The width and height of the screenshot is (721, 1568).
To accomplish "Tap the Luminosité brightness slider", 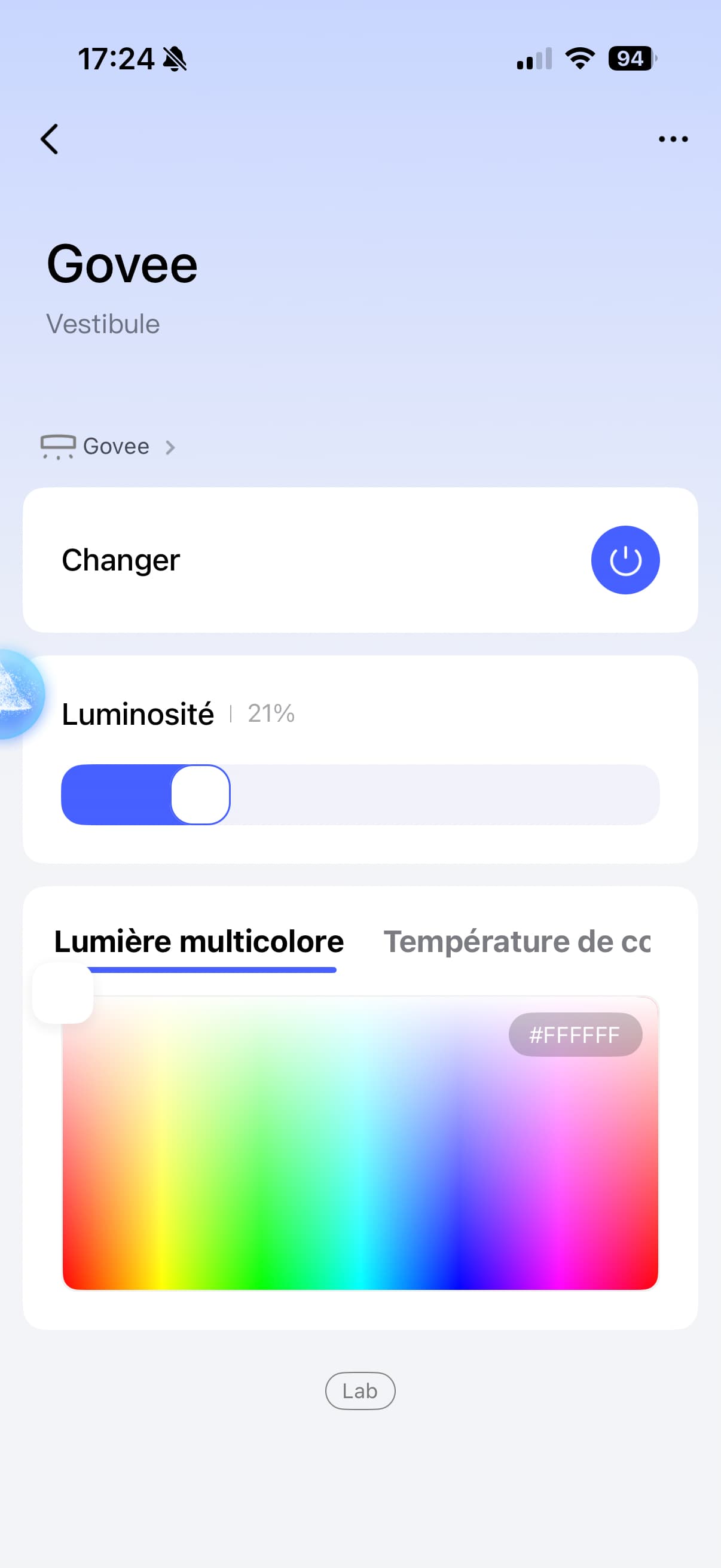I will [x=360, y=794].
